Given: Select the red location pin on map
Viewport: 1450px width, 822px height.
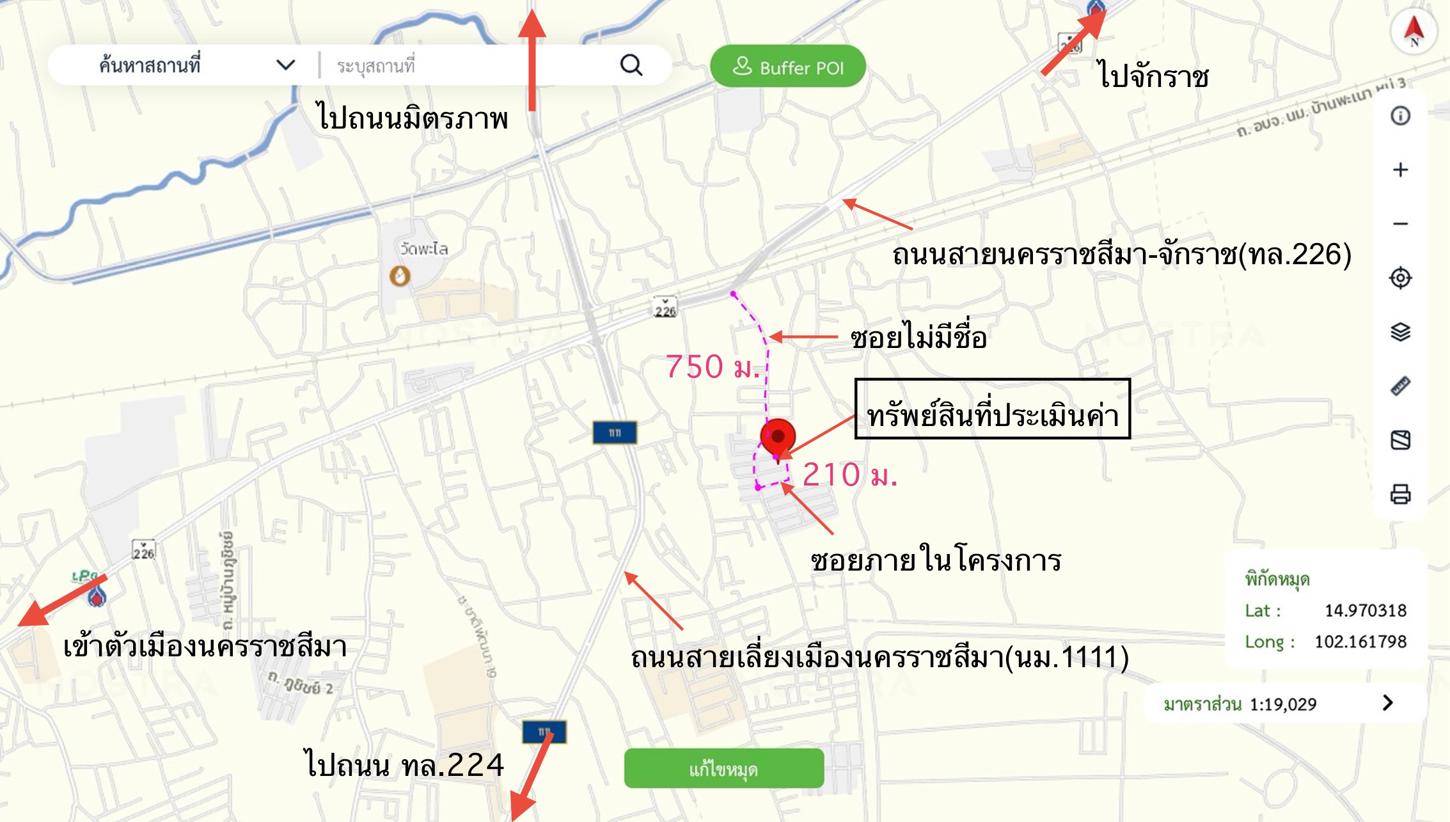Looking at the screenshot, I should pyautogui.click(x=777, y=438).
